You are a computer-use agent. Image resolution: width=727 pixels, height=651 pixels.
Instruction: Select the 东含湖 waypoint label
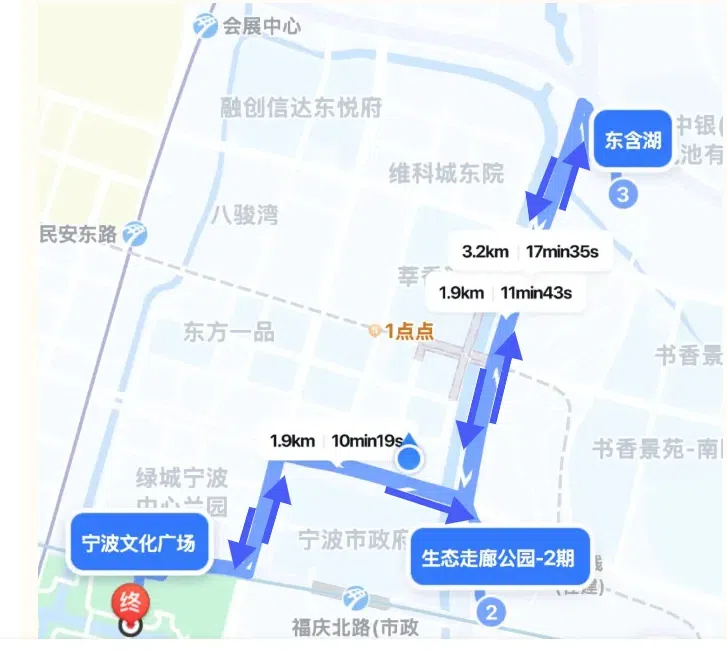(633, 141)
